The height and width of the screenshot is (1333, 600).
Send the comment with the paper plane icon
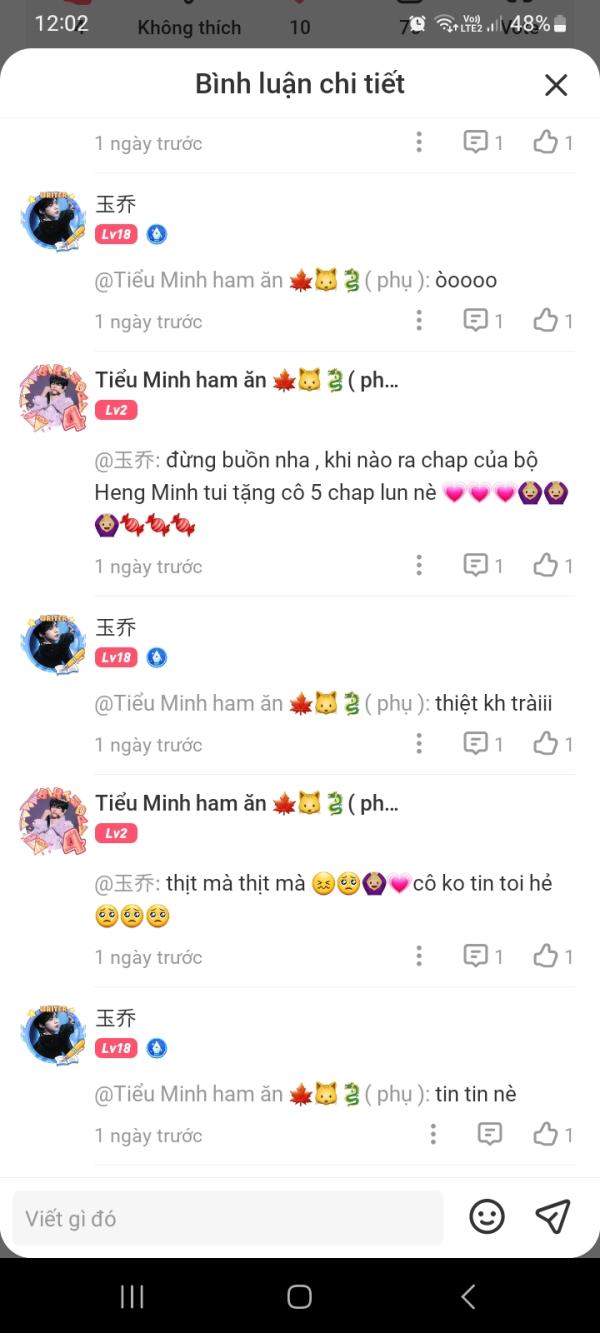[552, 1216]
